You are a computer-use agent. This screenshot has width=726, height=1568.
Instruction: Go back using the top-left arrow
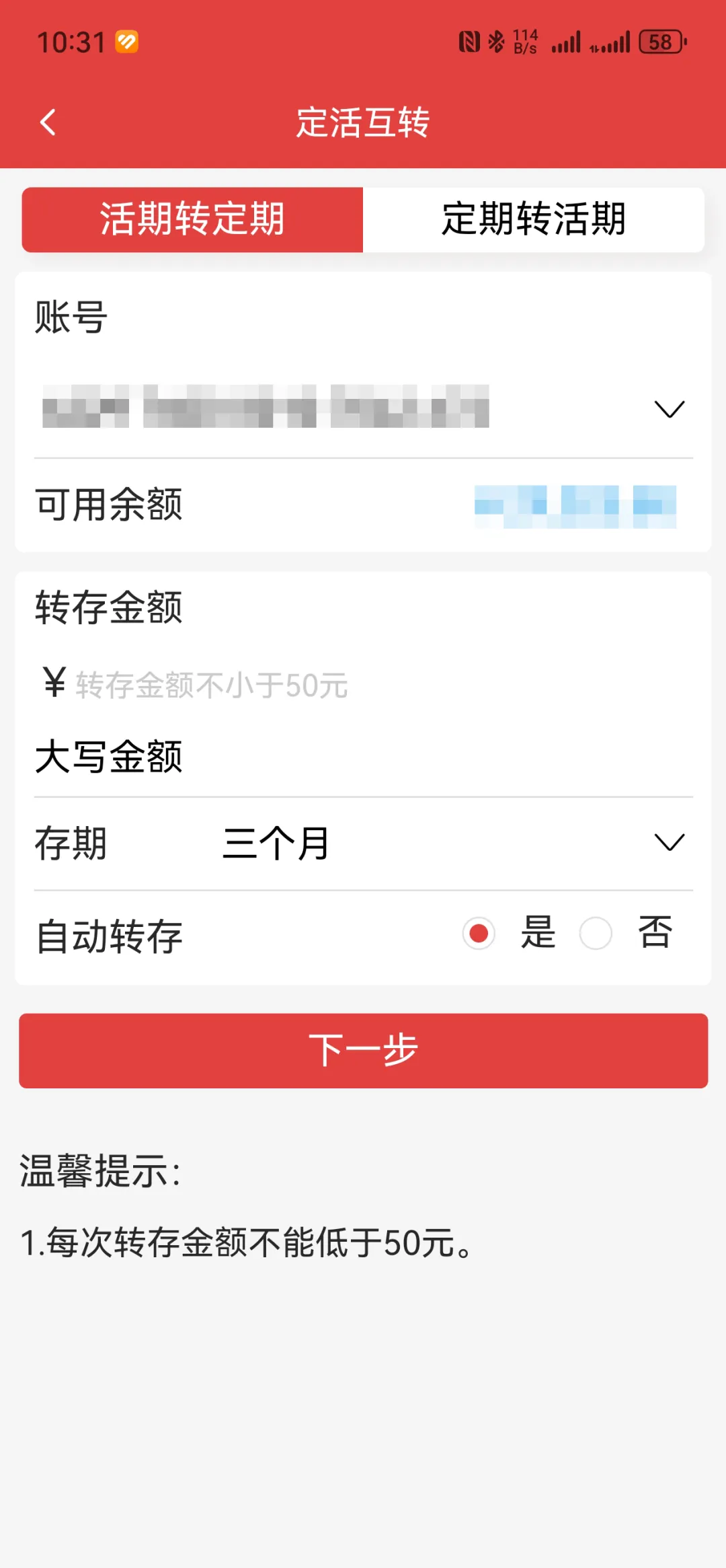click(48, 122)
